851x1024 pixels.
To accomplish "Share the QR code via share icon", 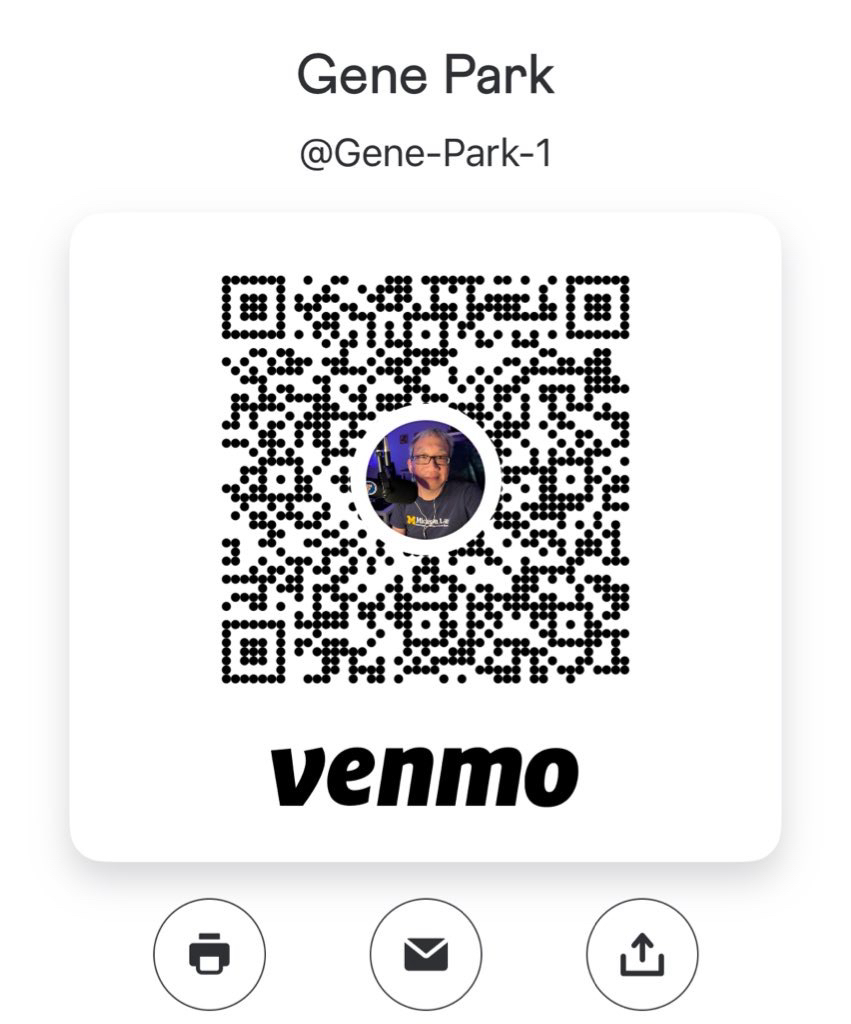I will coord(641,954).
